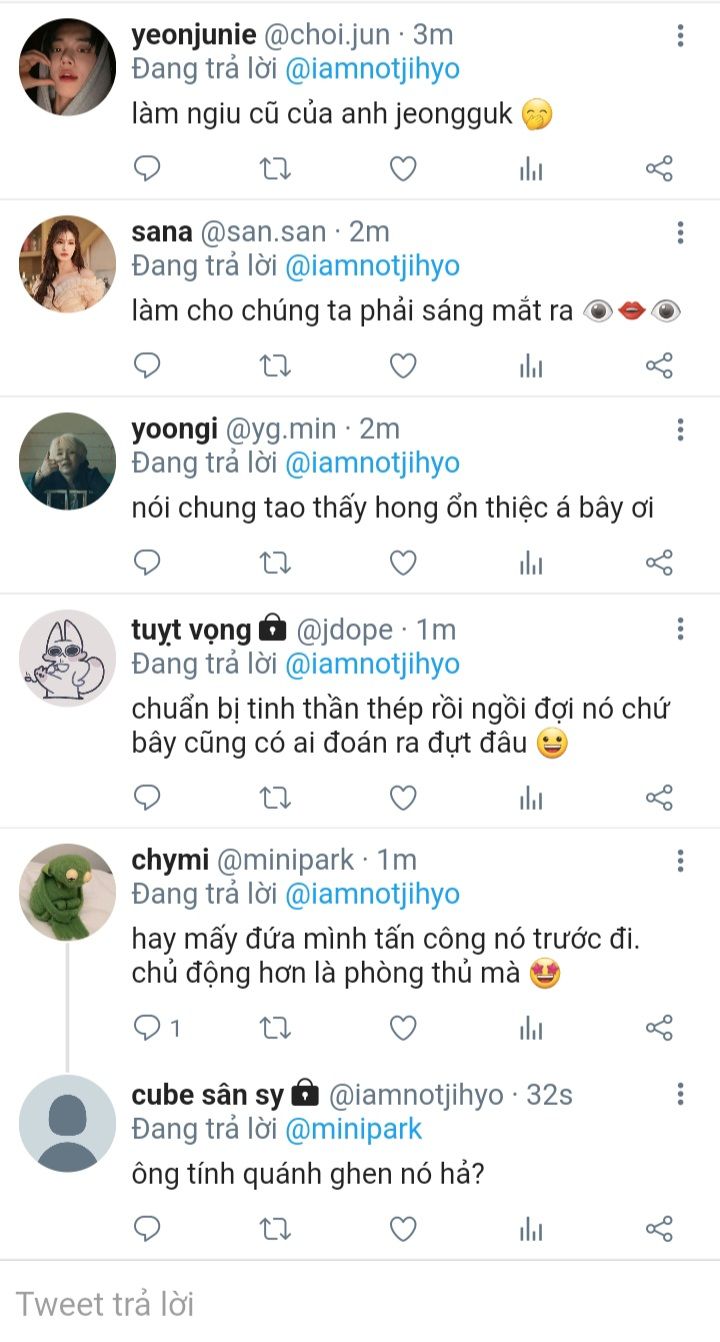
Task: Open the @iamnotjihyo link in sana's reply
Action: [372, 266]
